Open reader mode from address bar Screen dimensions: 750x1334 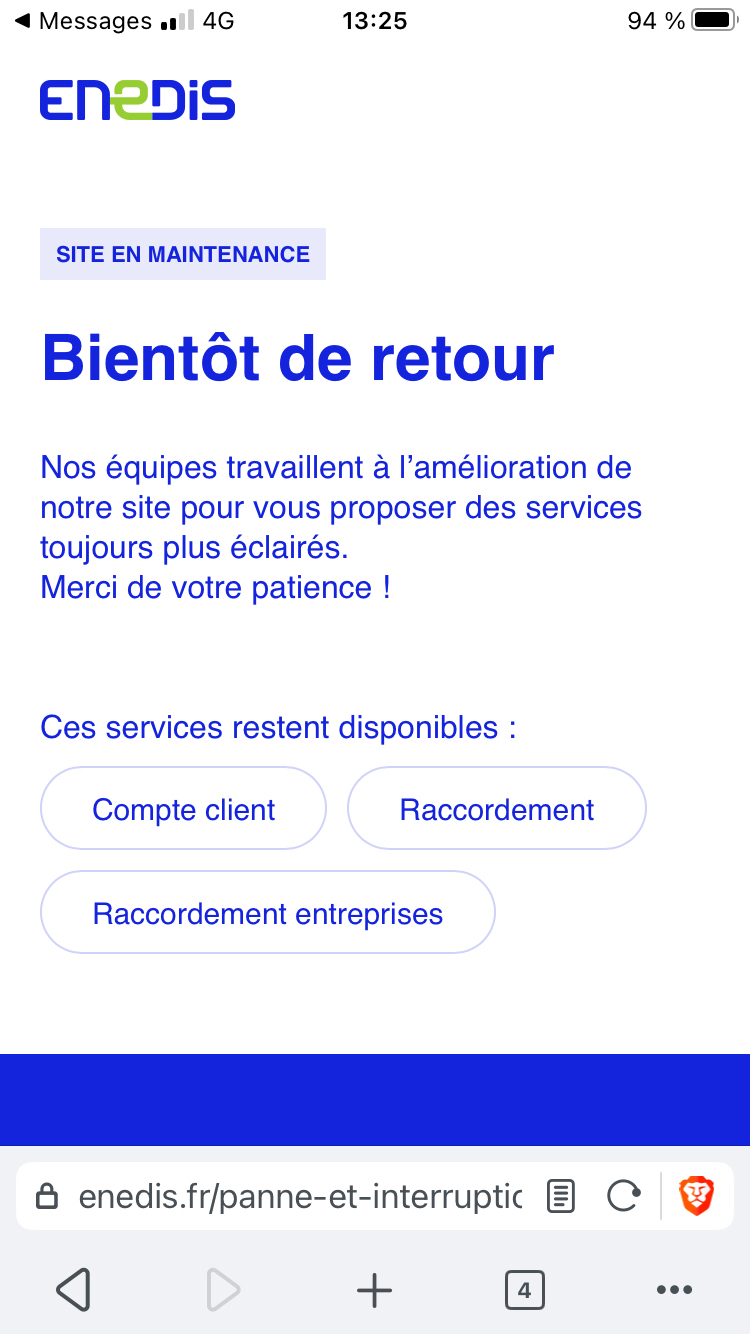561,1196
